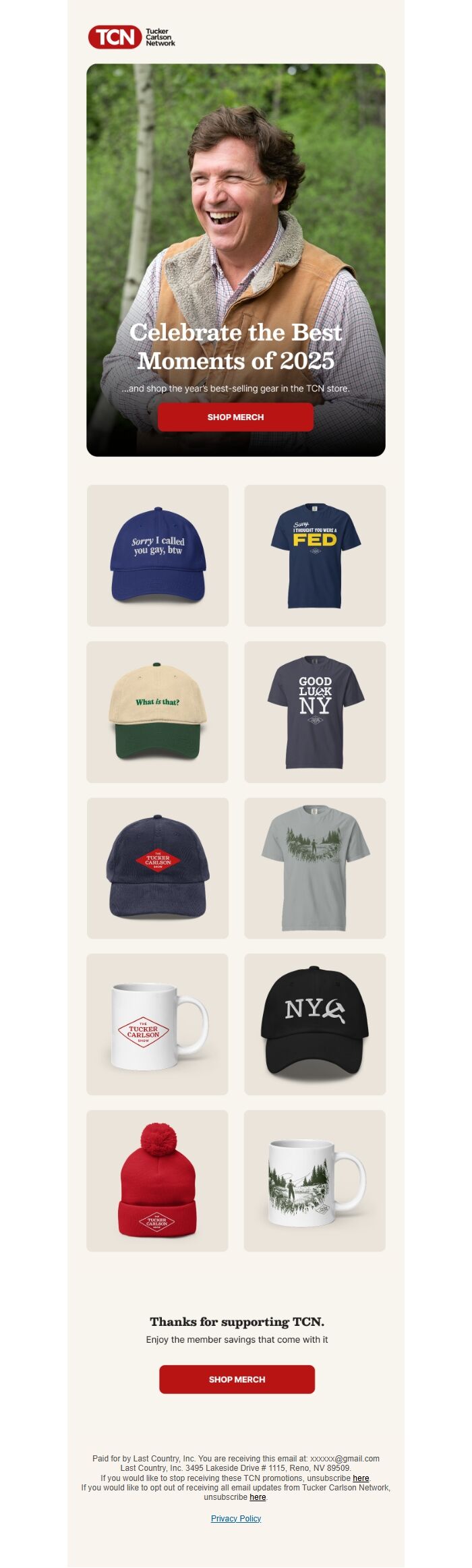
Task: View the black NY hammer and sickle cap
Action: tap(315, 1024)
